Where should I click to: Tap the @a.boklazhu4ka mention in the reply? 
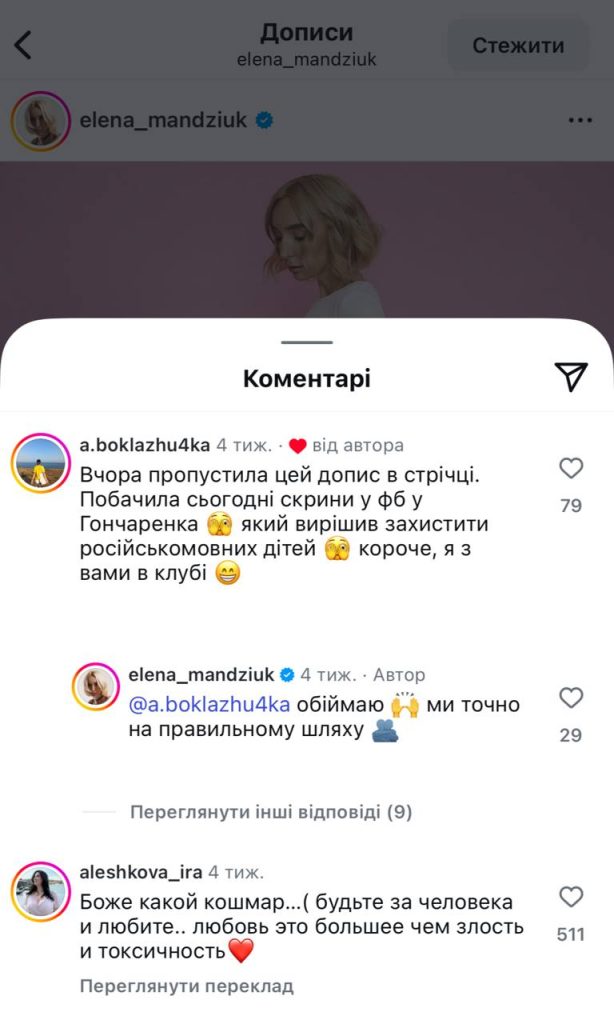(x=210, y=705)
